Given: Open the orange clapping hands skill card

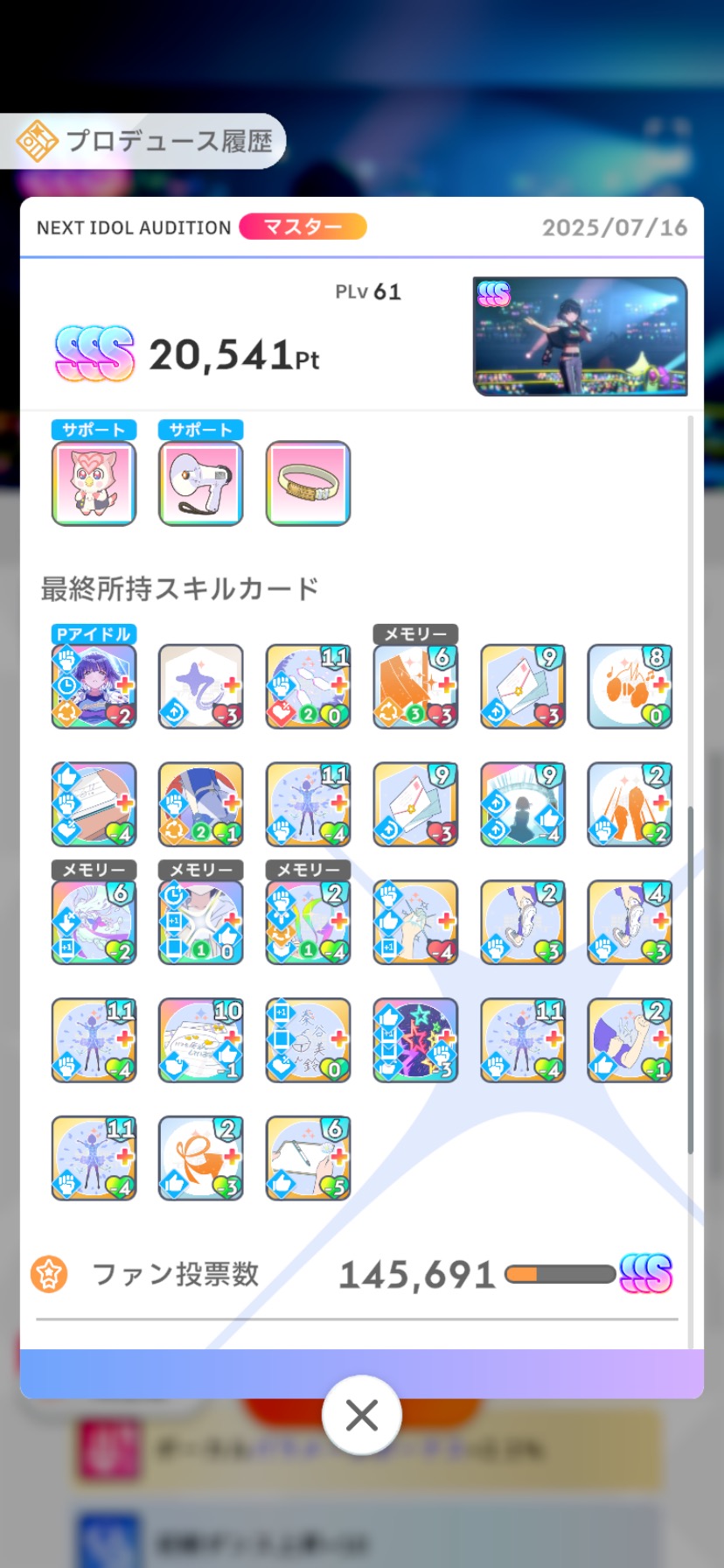Looking at the screenshot, I should (630, 687).
